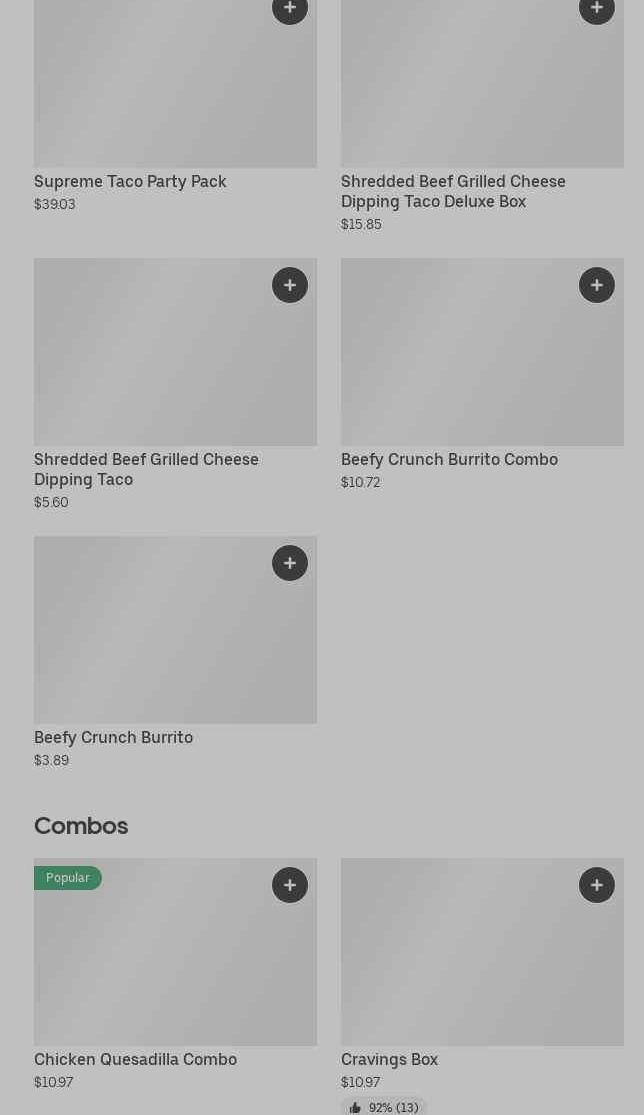Add Supreme Taco Party Pack to cart
Image resolution: width=644 pixels, height=1115 pixels.
tap(290, 8)
